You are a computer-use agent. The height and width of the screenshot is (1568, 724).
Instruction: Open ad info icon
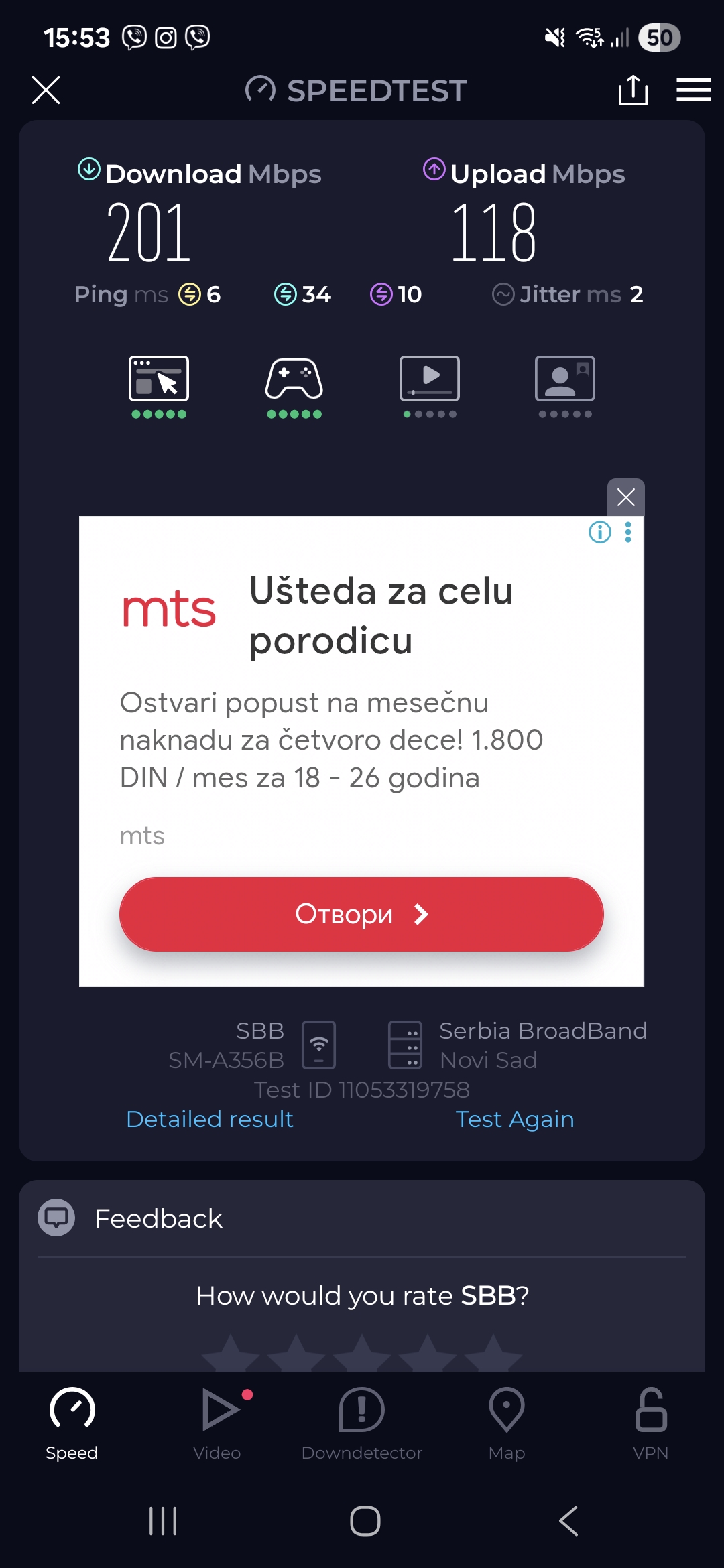point(599,532)
